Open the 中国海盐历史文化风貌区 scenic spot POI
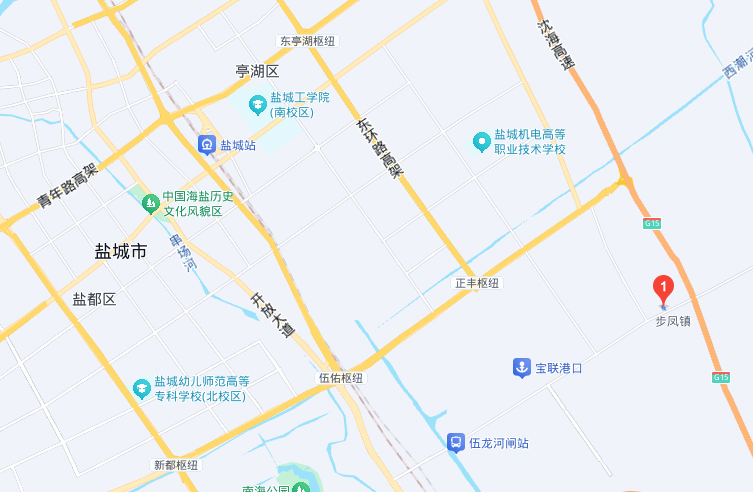The width and height of the screenshot is (753, 492). point(151,204)
